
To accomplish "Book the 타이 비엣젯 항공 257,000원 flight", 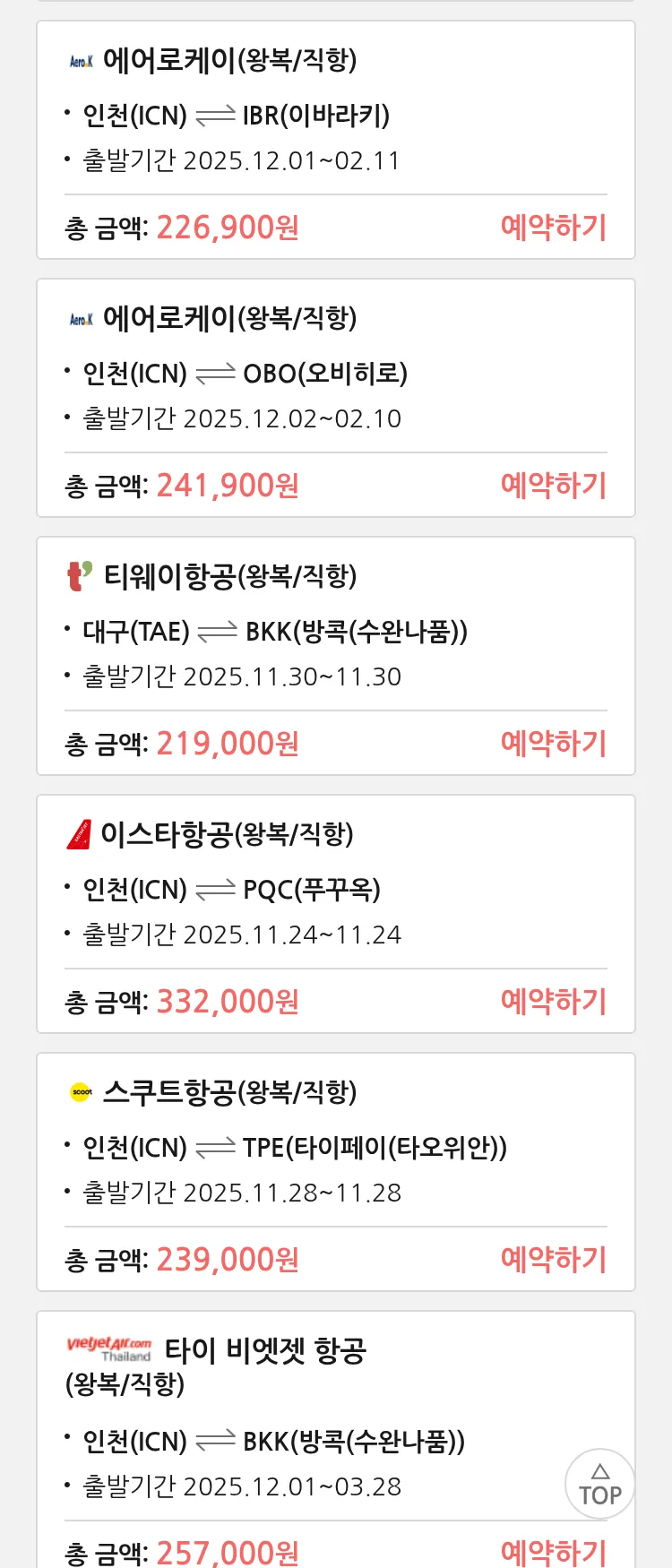I will click(553, 1552).
